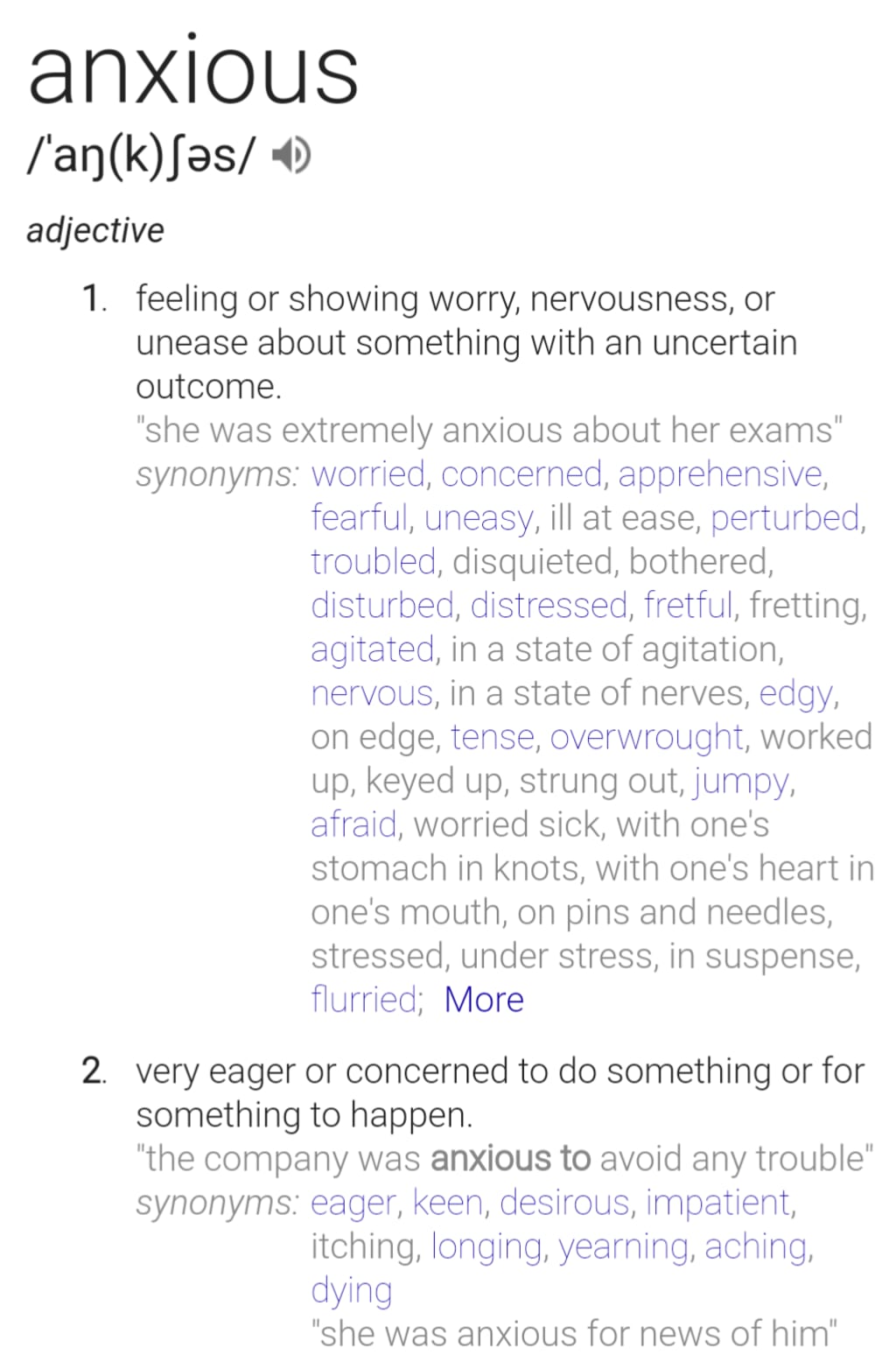This screenshot has width=896, height=1369.
Task: Look up the synonym 'overwrought'
Action: 646,737
